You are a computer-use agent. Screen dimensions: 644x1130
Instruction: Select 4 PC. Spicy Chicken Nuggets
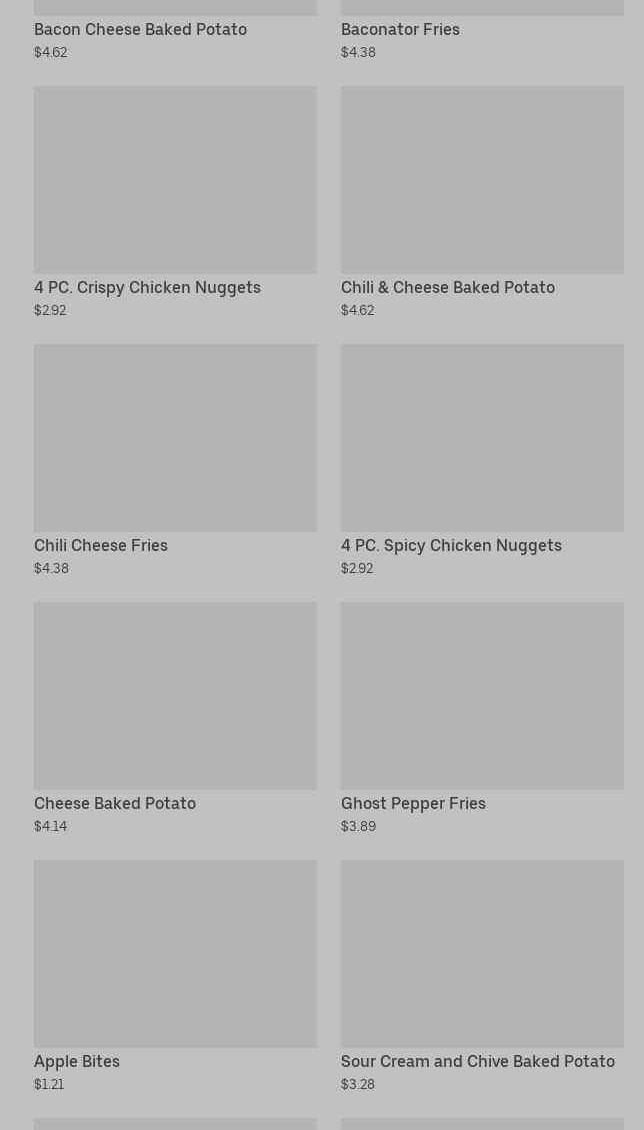[x=482, y=461]
